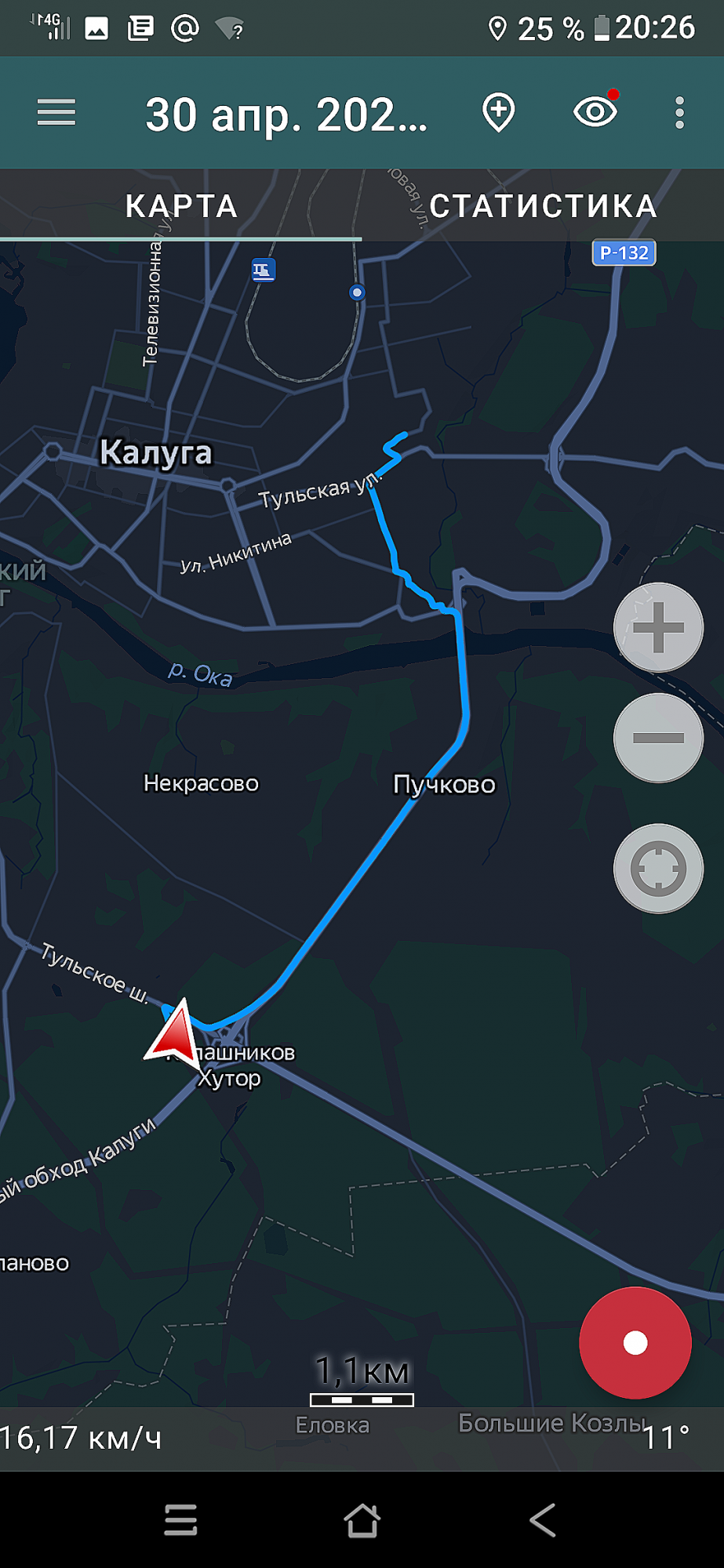Viewport: 724px width, 1568px height.
Task: Tap the red record track button
Action: coord(635,1343)
